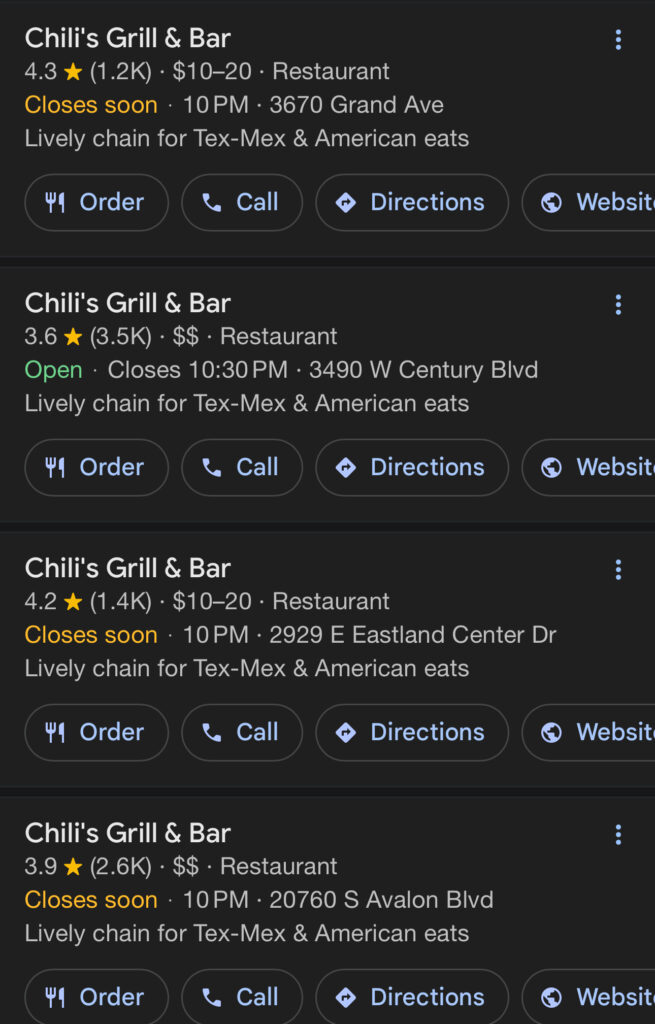Screen dimensions: 655x1024
Task: Get directions to 2929 E Eastland Center Dr
Action: [412, 732]
